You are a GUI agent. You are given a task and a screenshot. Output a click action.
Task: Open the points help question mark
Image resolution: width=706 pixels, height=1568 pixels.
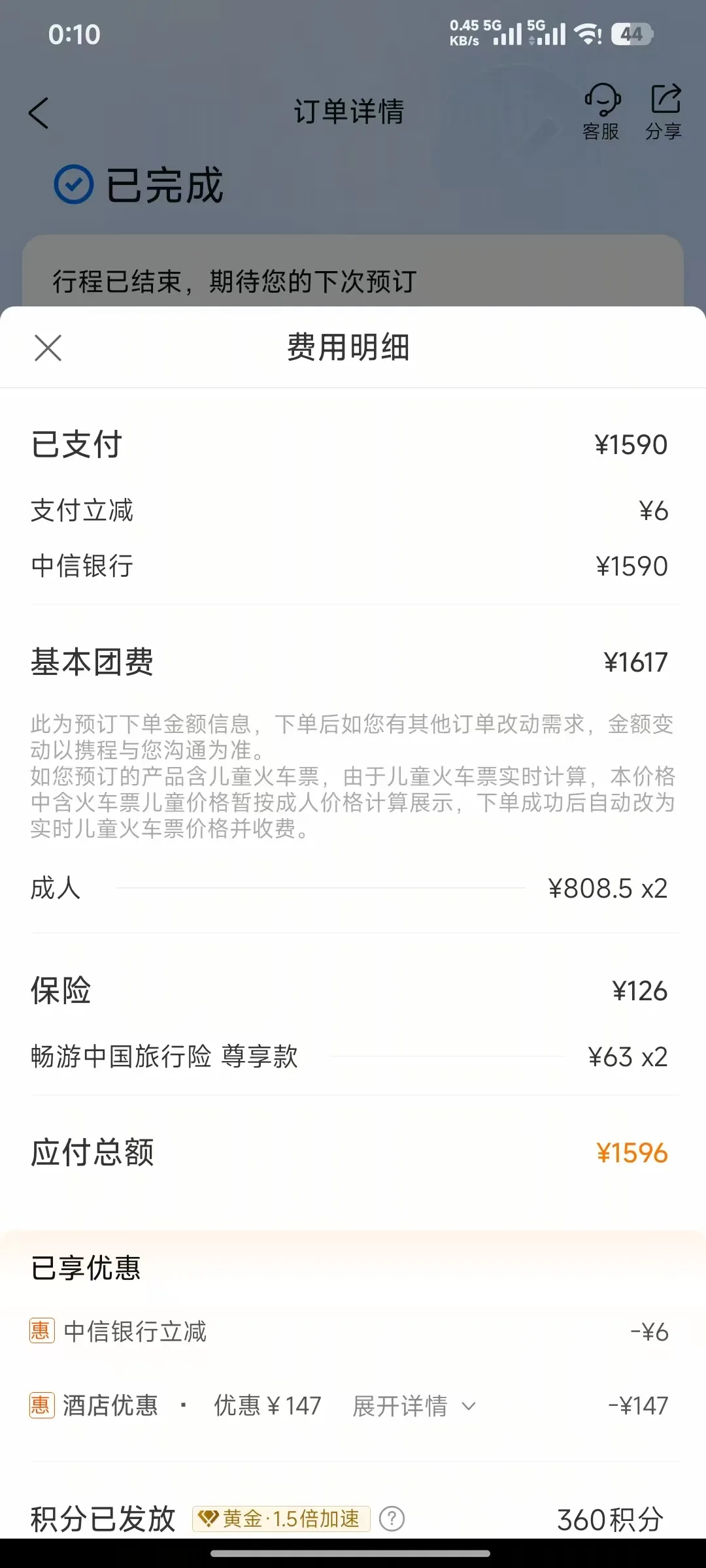[392, 1519]
